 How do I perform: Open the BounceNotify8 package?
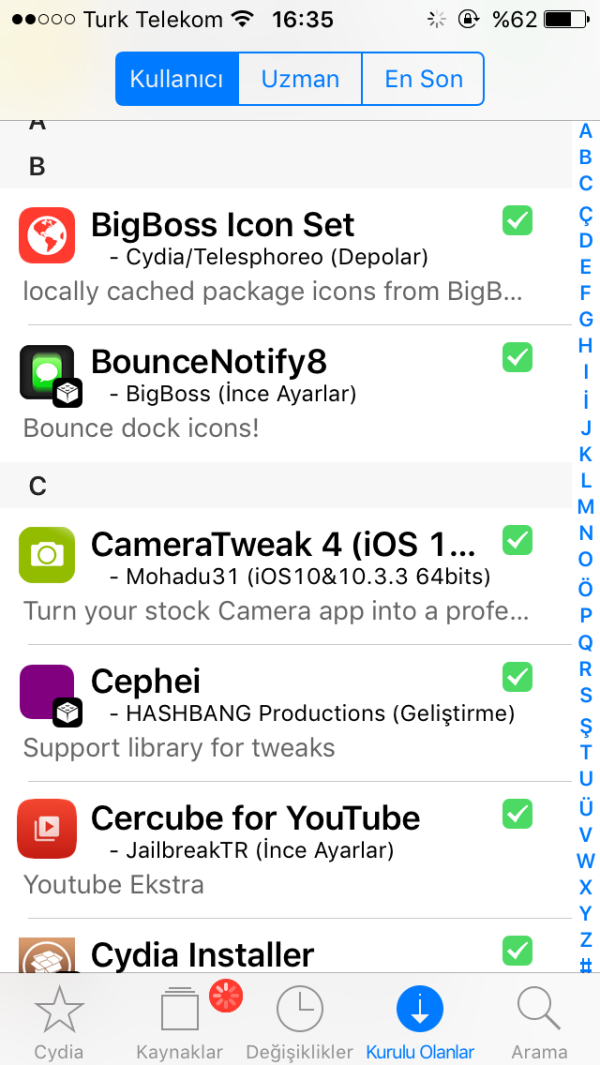(x=270, y=393)
